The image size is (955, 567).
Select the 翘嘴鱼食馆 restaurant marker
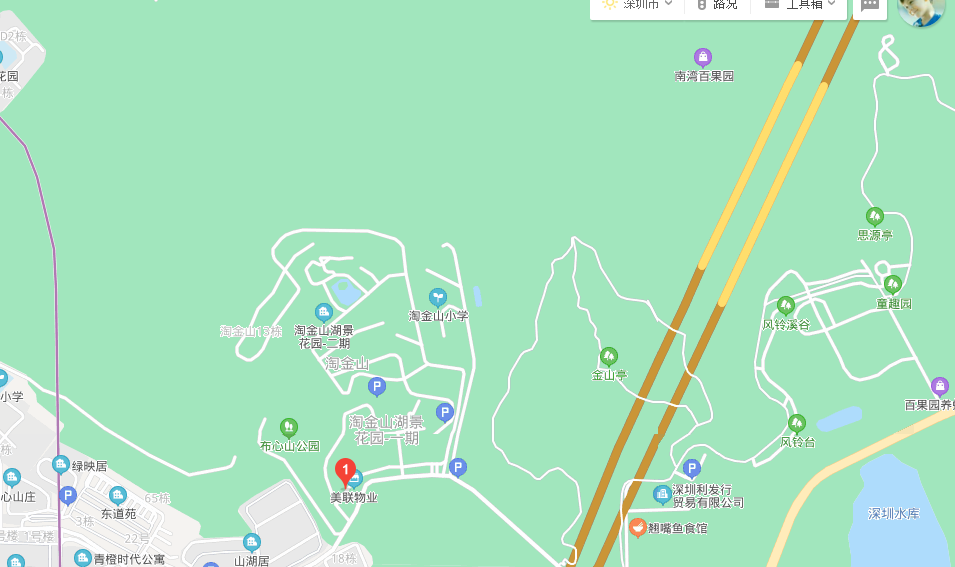coord(637,526)
